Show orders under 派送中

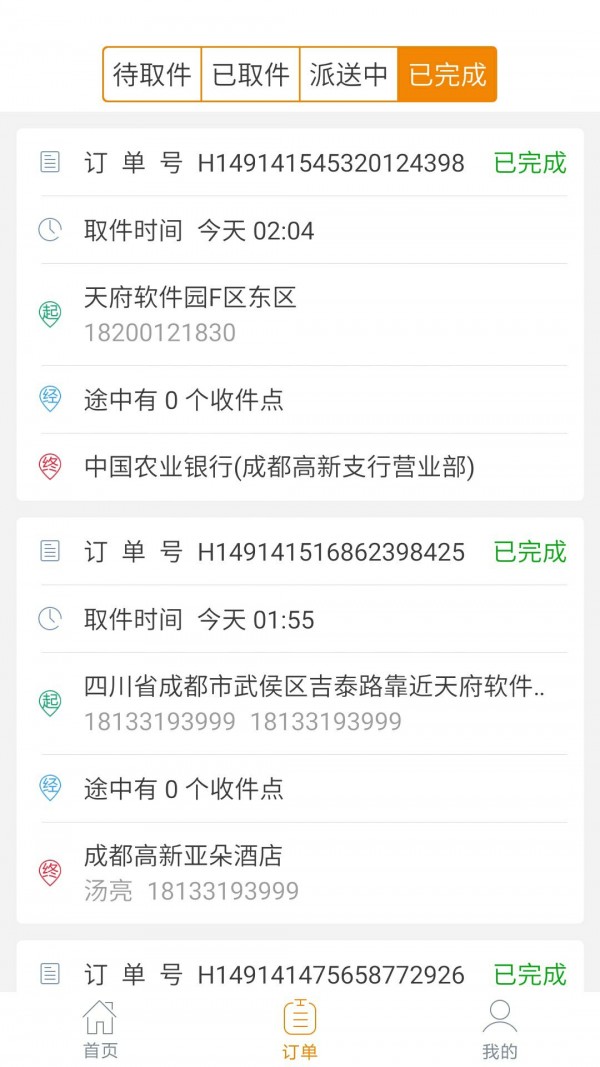click(x=348, y=75)
